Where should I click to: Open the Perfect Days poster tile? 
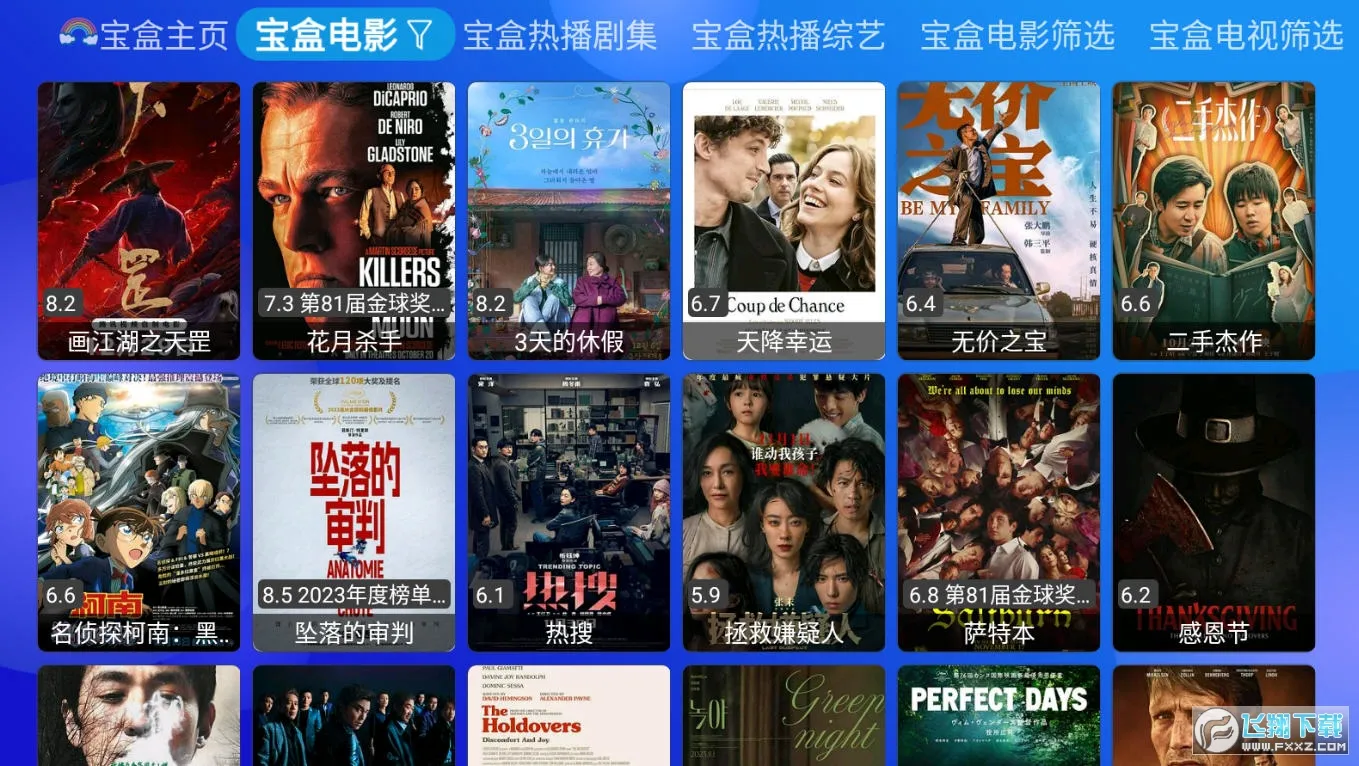[x=999, y=716]
